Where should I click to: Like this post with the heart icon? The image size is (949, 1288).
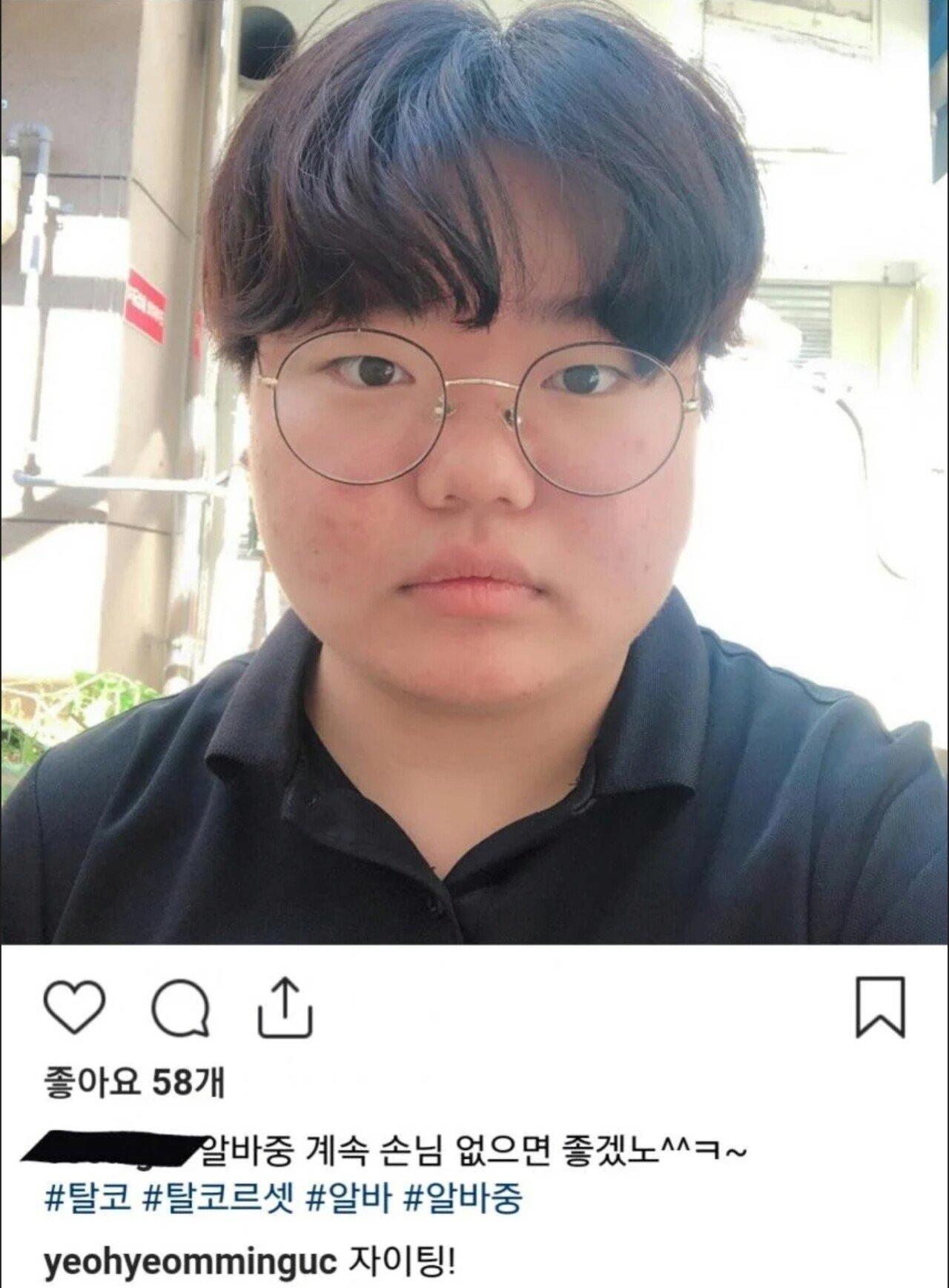[x=74, y=1006]
